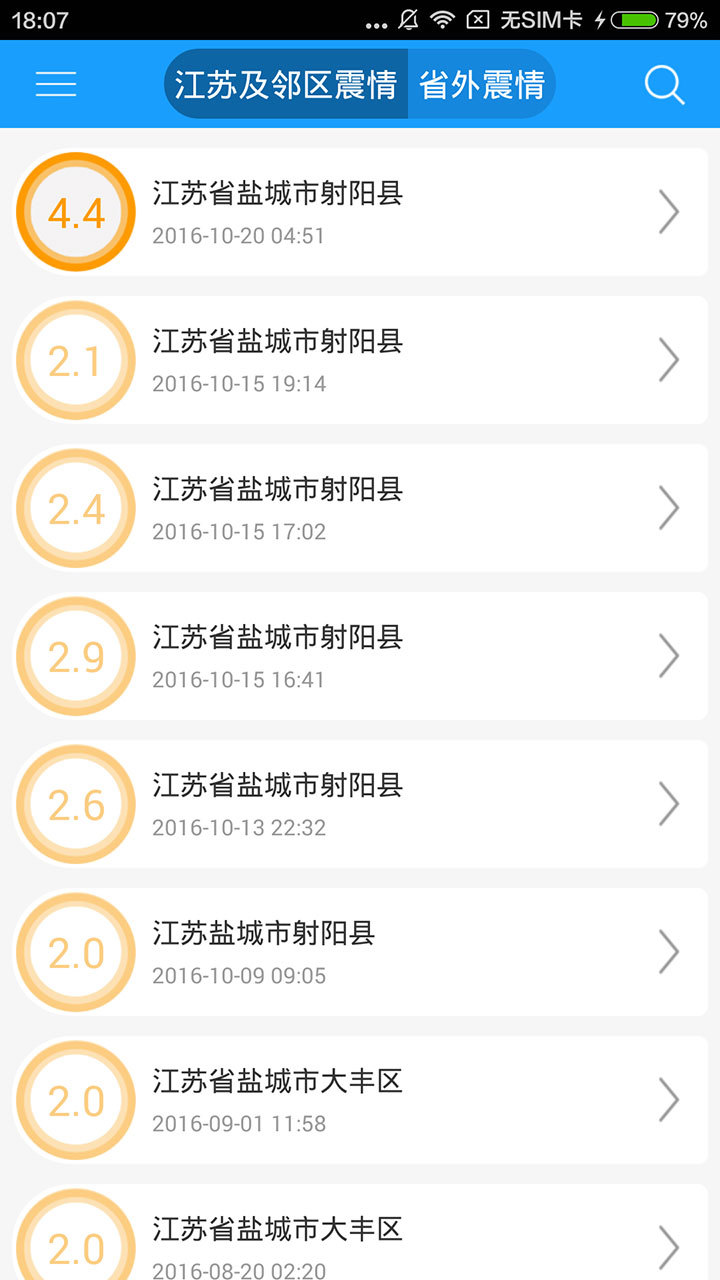
Task: Open the hamburger drawer menu
Action: click(56, 84)
